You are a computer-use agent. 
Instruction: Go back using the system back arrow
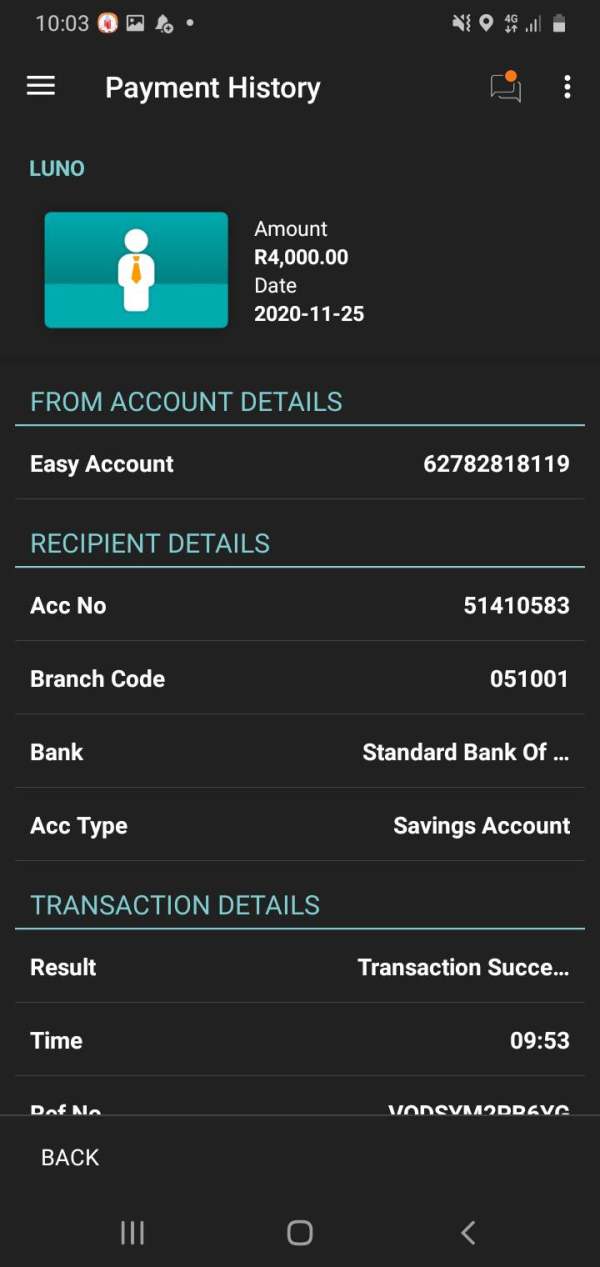pyautogui.click(x=467, y=1233)
